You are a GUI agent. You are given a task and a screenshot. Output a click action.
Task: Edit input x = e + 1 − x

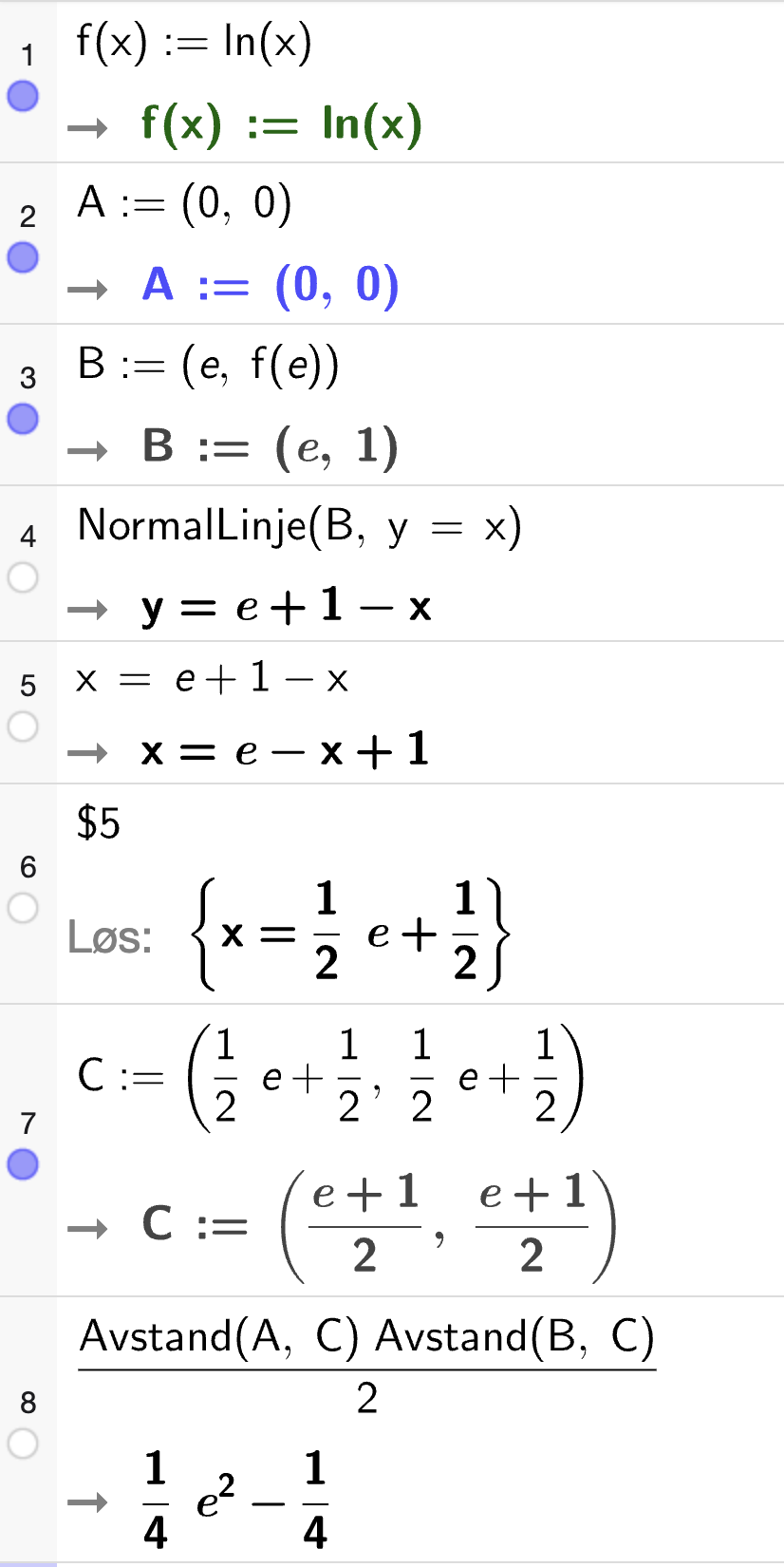point(213,679)
